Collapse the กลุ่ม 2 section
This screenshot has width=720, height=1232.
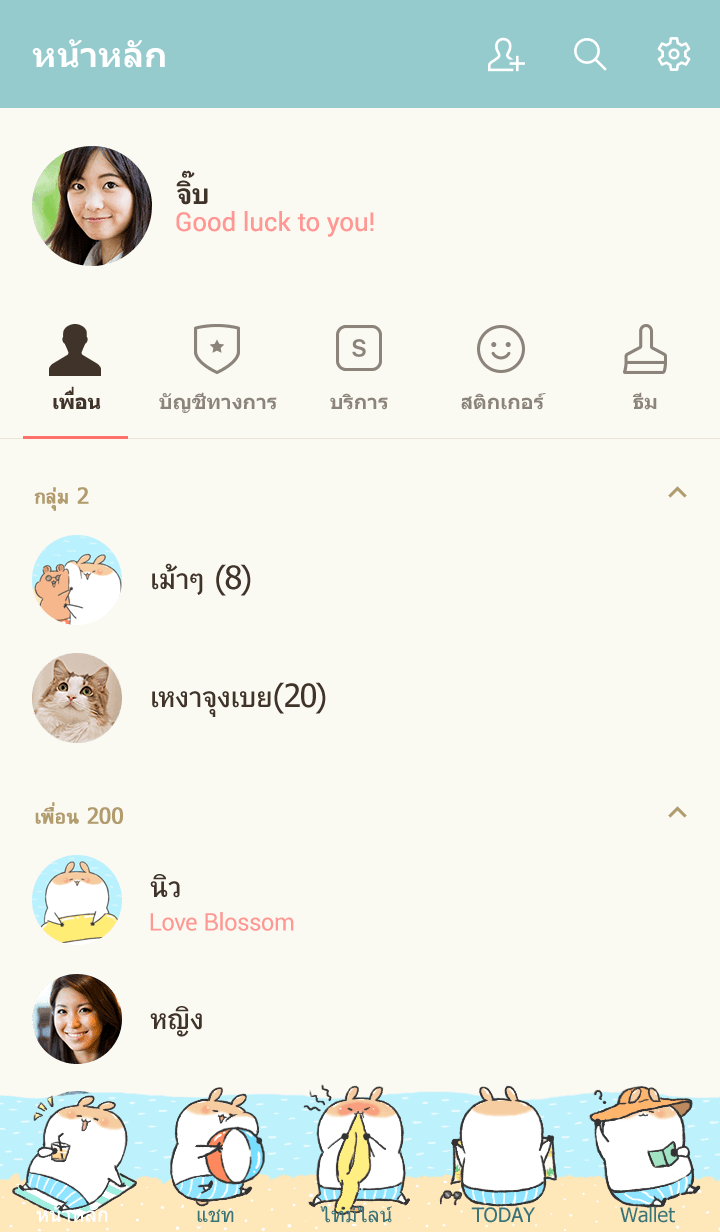tap(677, 493)
